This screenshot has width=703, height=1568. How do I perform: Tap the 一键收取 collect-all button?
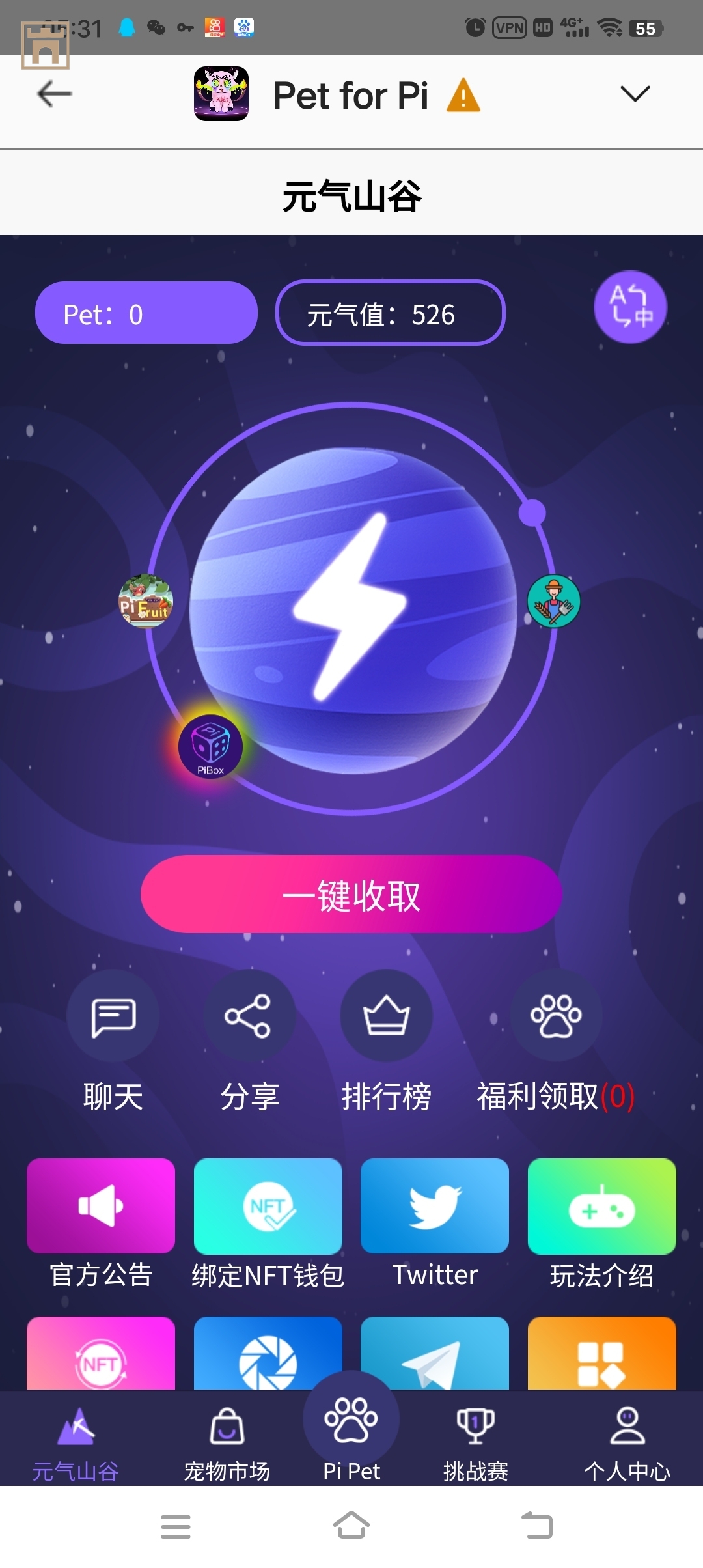[x=351, y=894]
